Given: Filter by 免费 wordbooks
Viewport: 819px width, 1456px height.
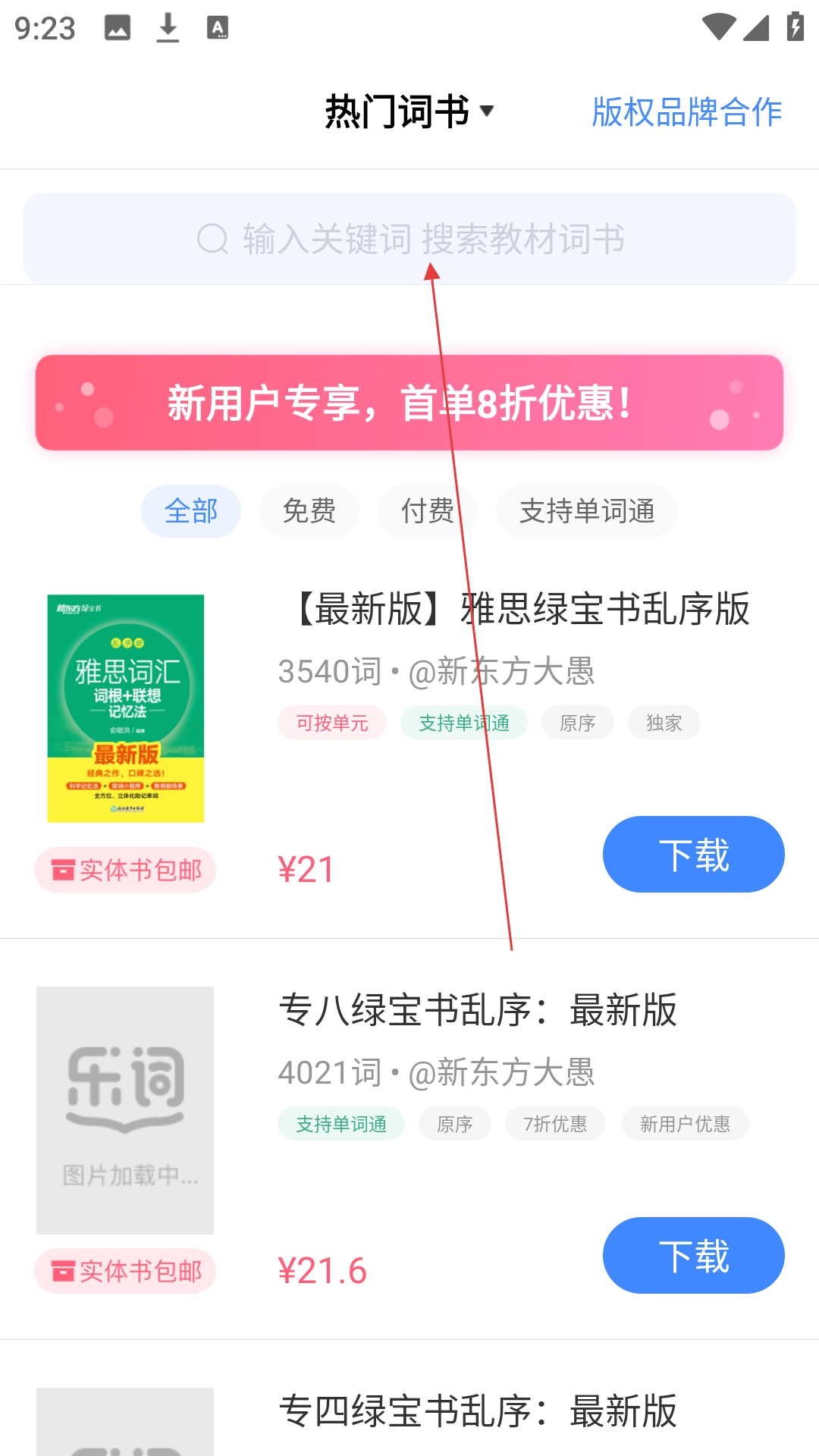Looking at the screenshot, I should (x=309, y=511).
